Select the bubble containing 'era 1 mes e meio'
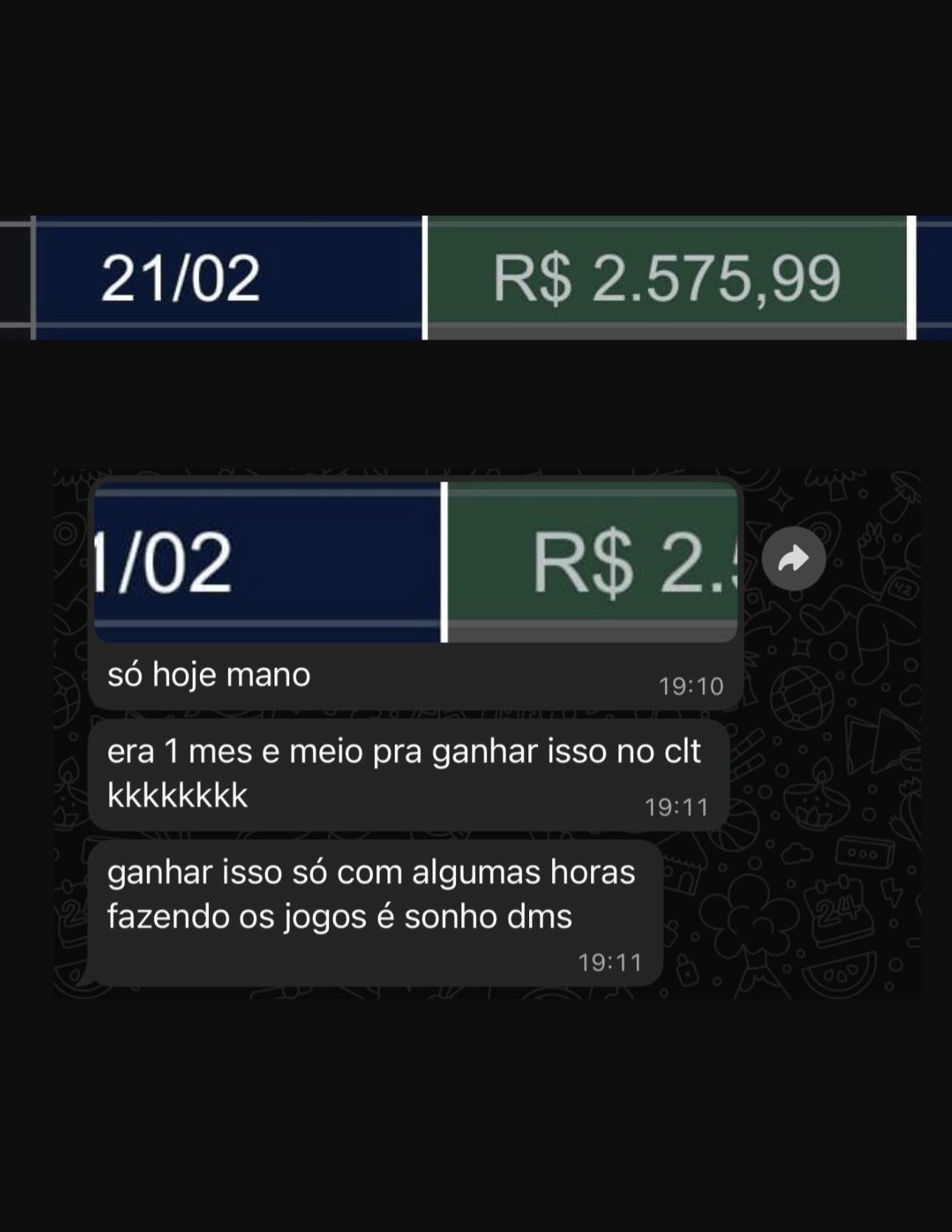 pyautogui.click(x=406, y=775)
